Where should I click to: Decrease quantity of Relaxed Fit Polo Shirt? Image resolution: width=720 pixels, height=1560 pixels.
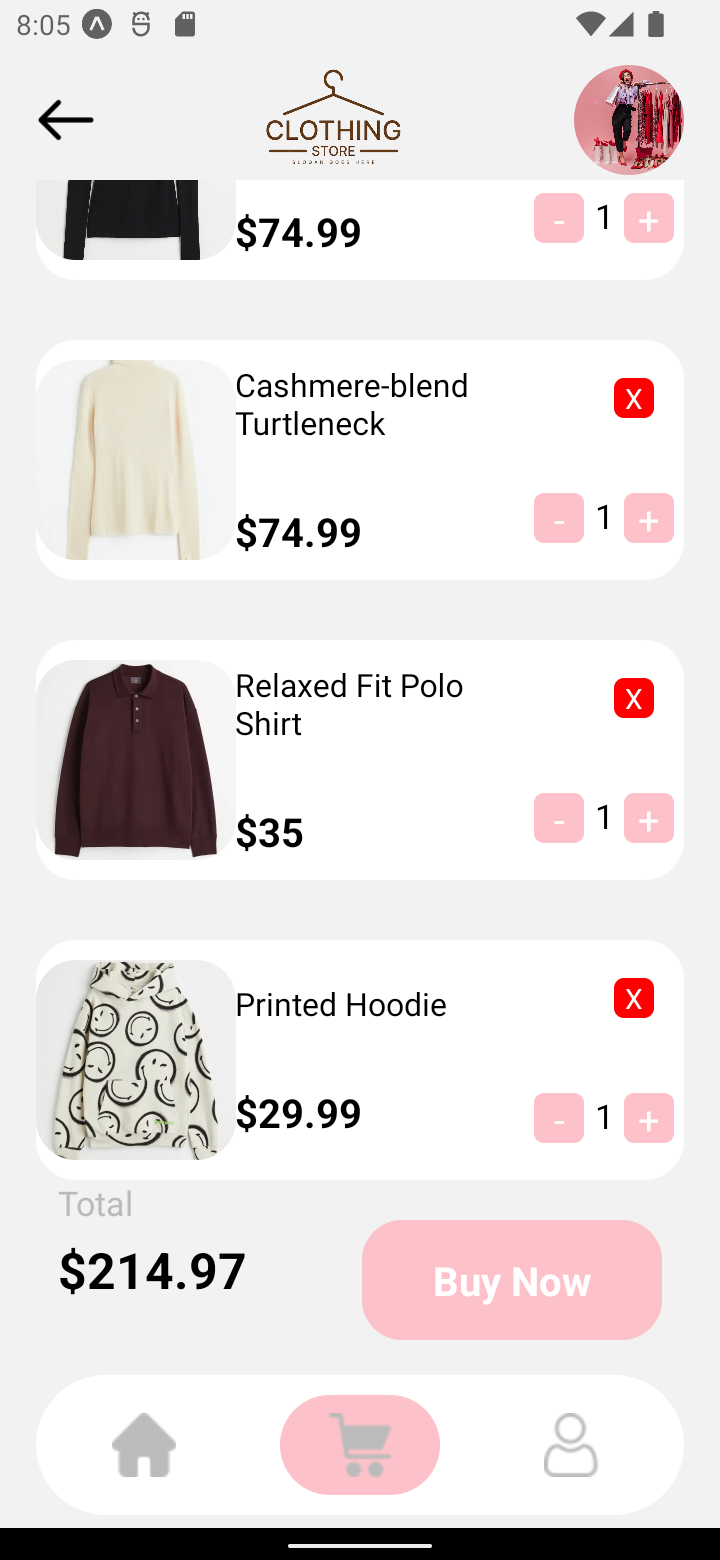(557, 818)
